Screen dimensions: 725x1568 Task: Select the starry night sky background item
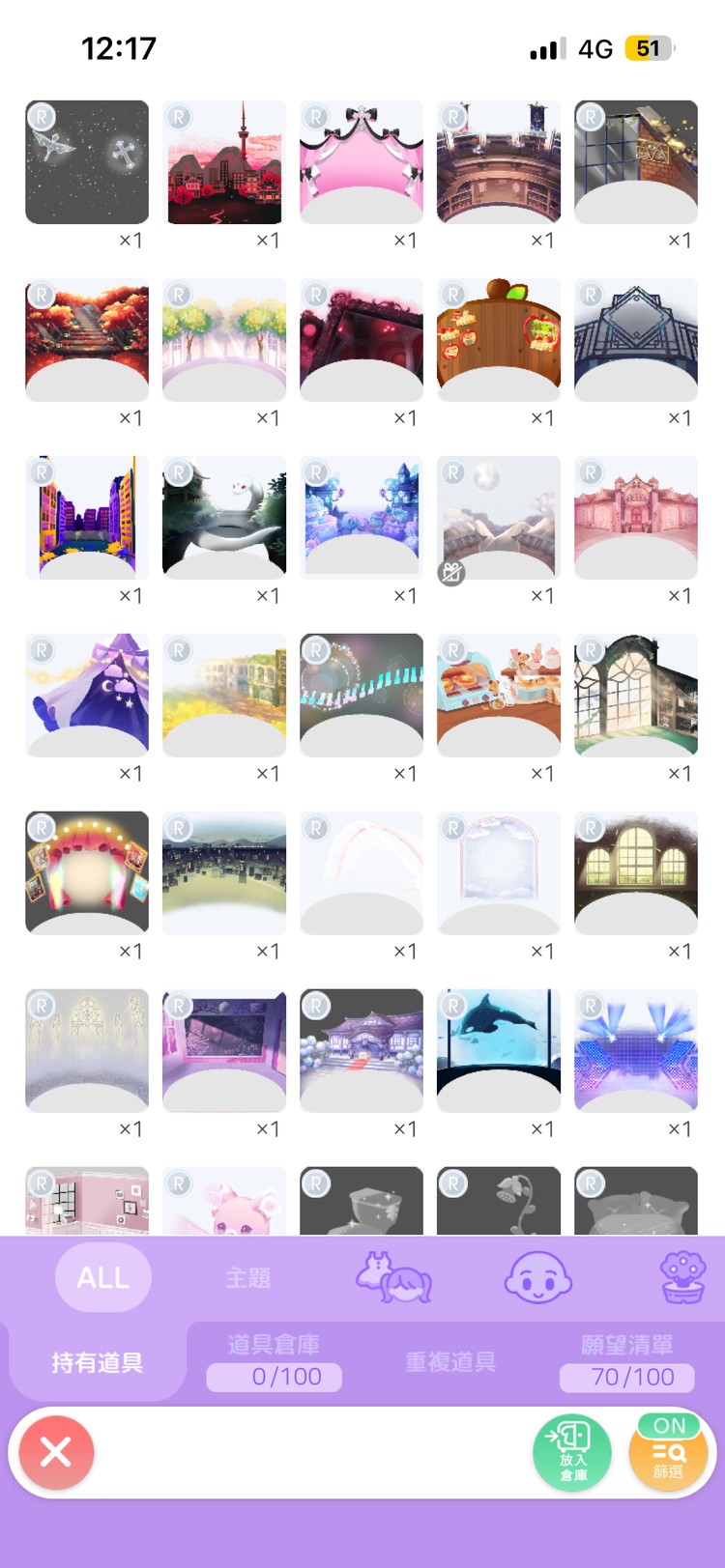click(87, 162)
